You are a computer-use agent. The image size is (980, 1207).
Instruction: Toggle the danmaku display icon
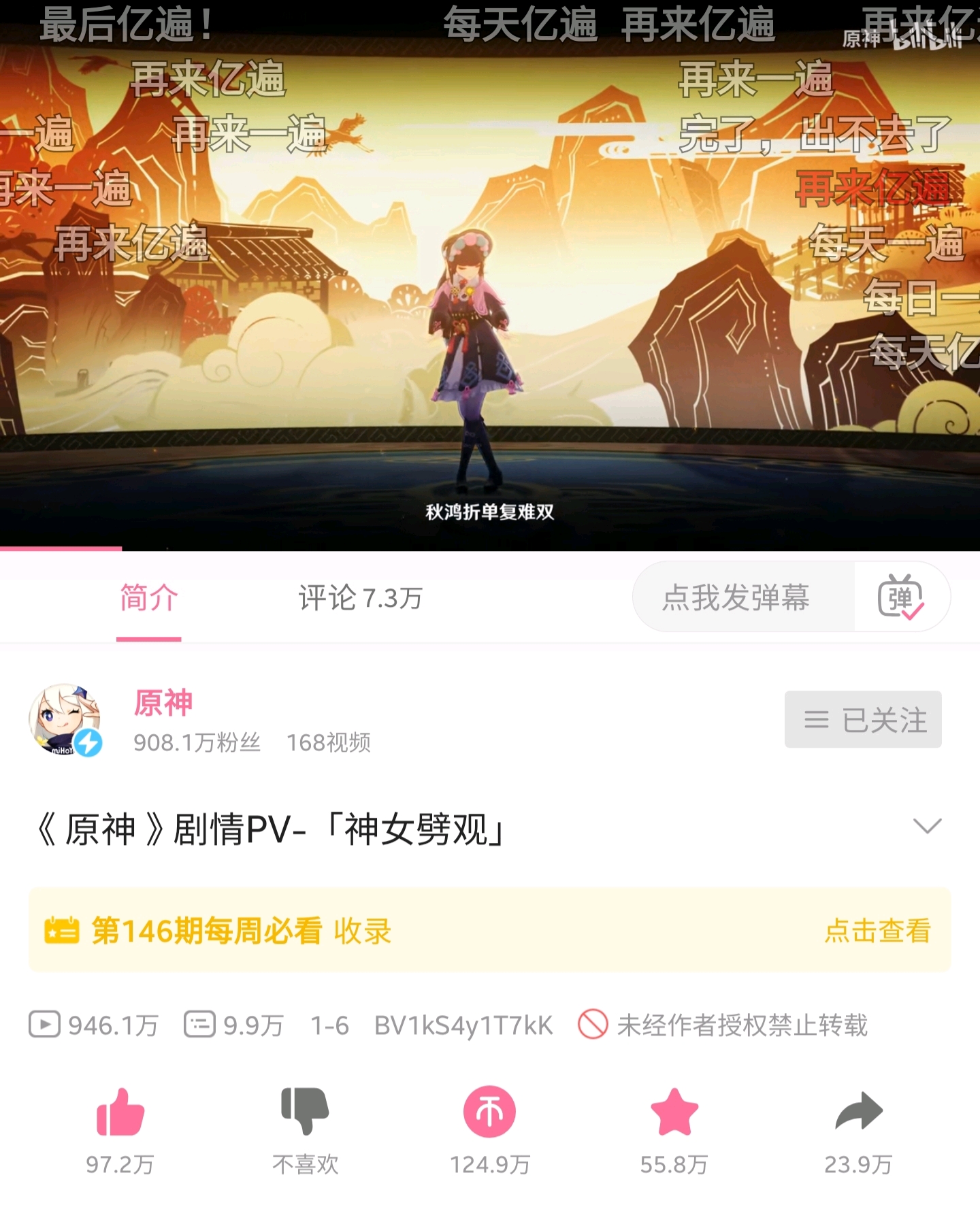click(x=900, y=597)
